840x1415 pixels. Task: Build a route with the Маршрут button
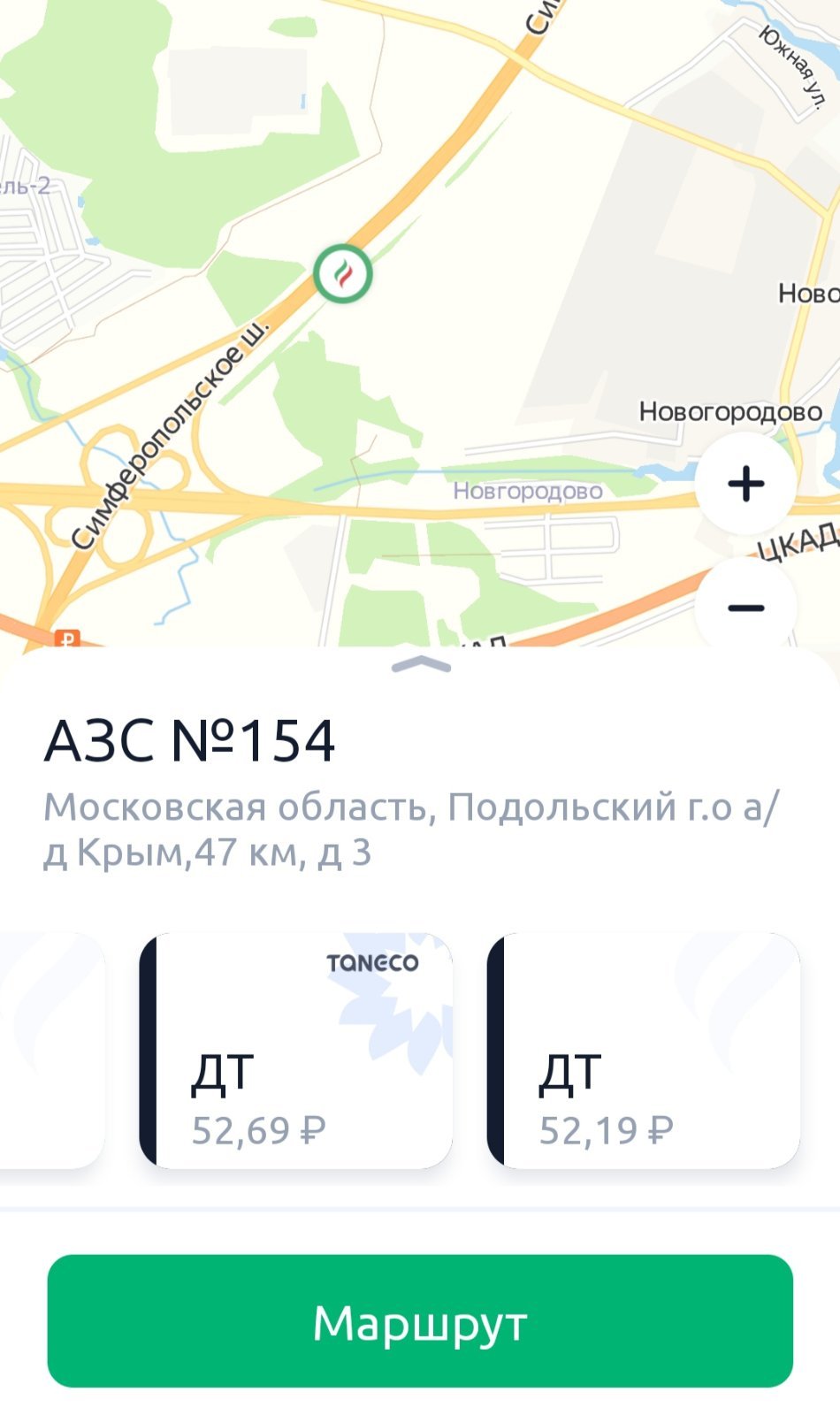point(420,1321)
